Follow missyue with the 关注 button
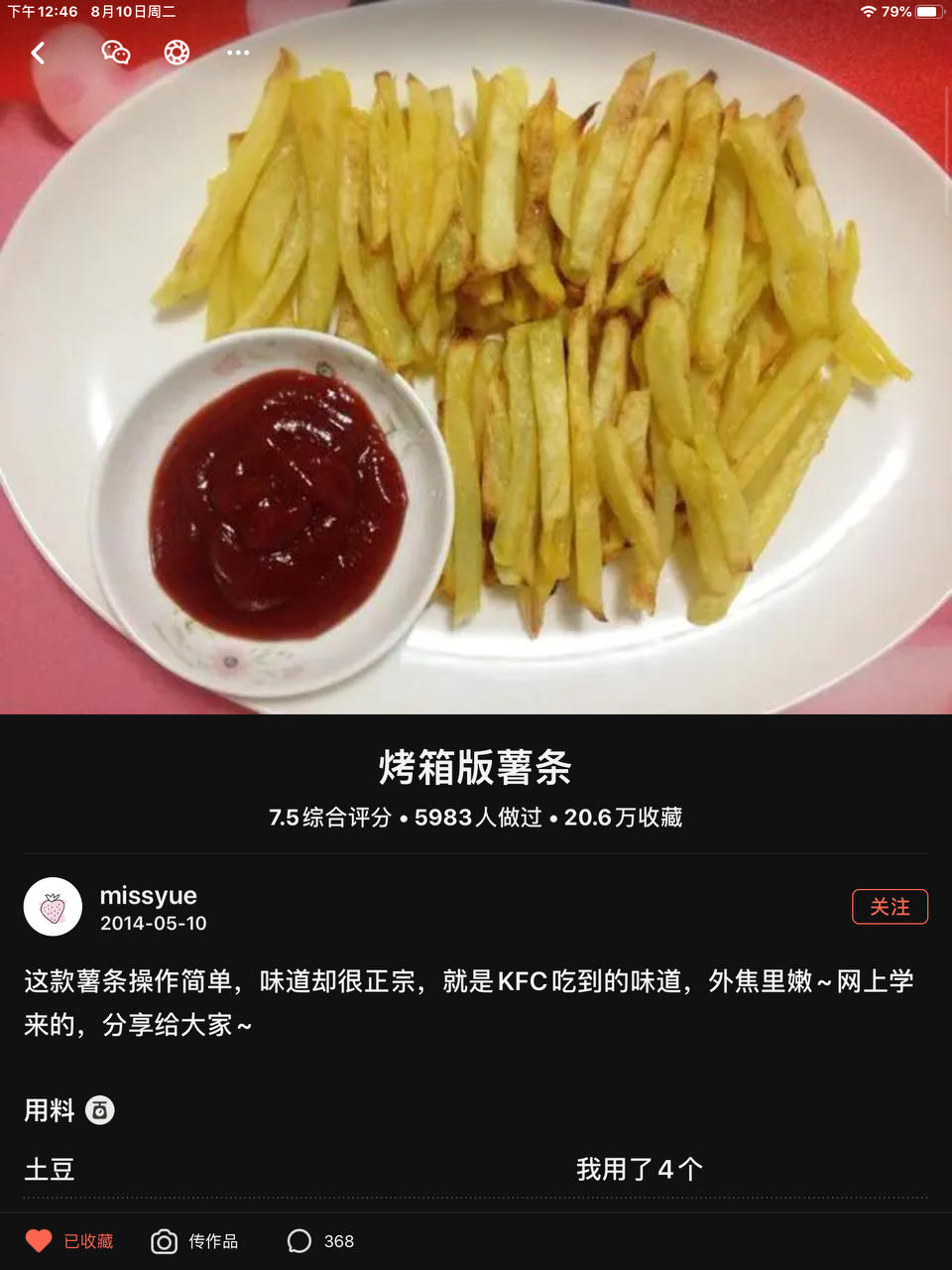 tap(890, 906)
